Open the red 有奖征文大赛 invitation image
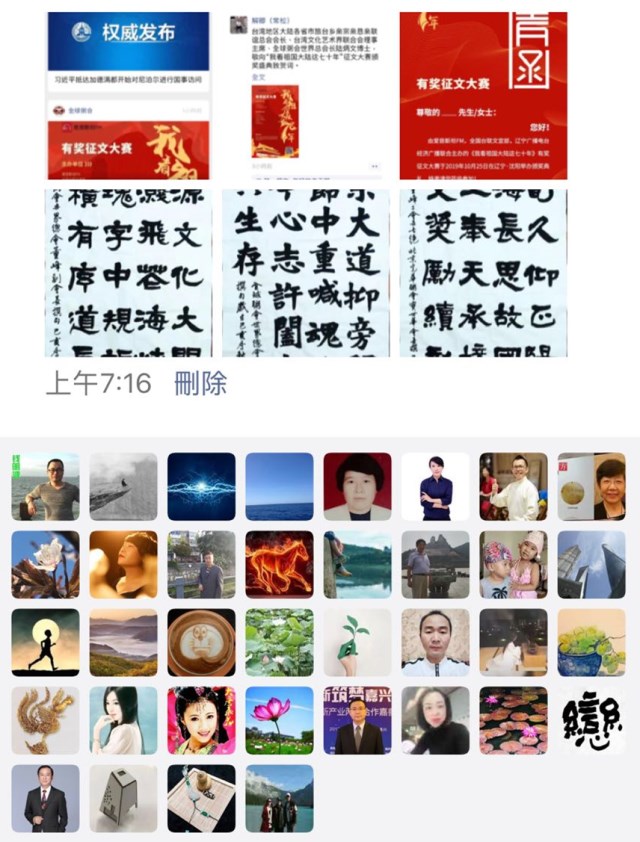 pyautogui.click(x=483, y=95)
